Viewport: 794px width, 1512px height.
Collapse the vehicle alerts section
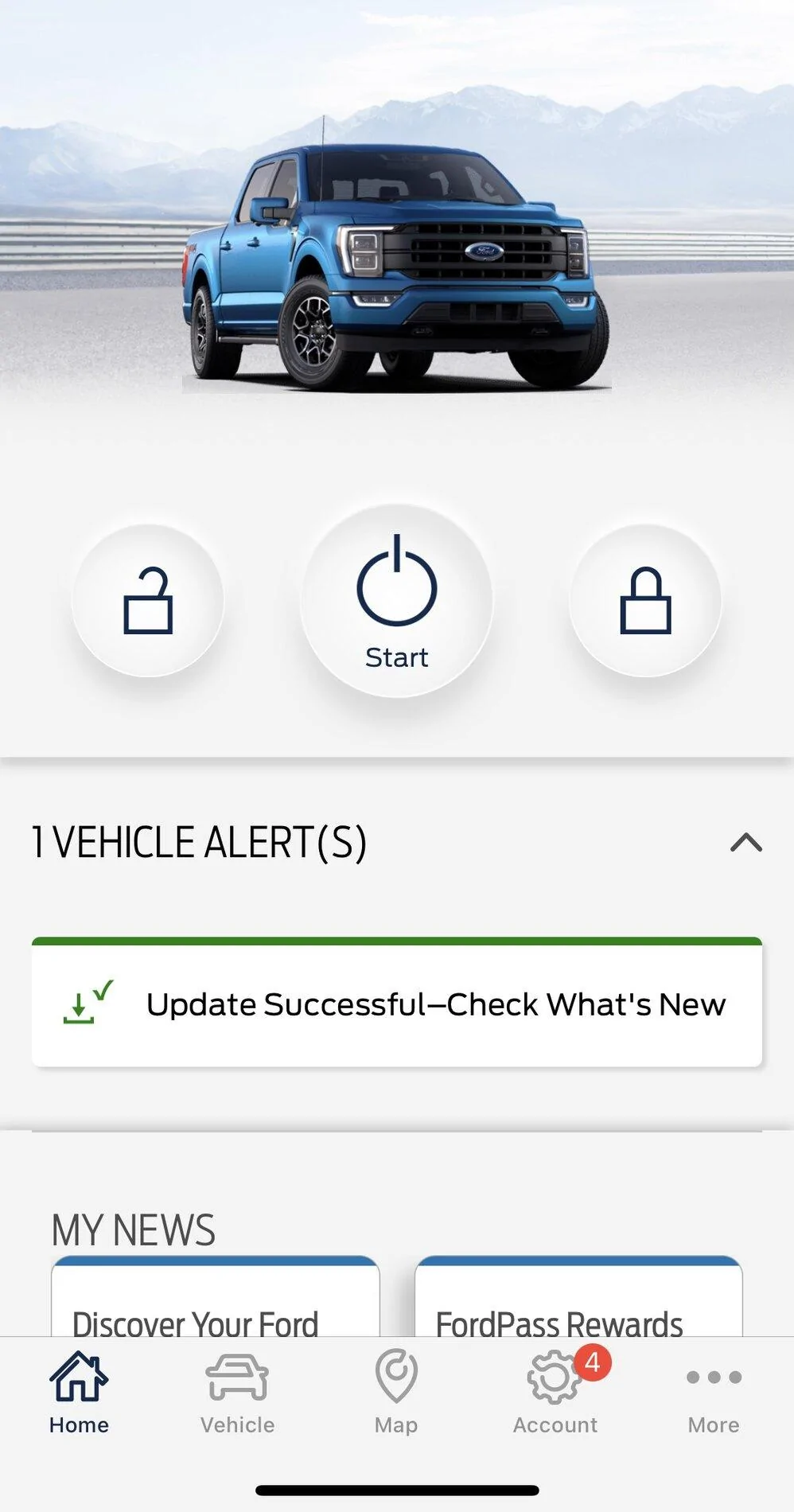(745, 843)
